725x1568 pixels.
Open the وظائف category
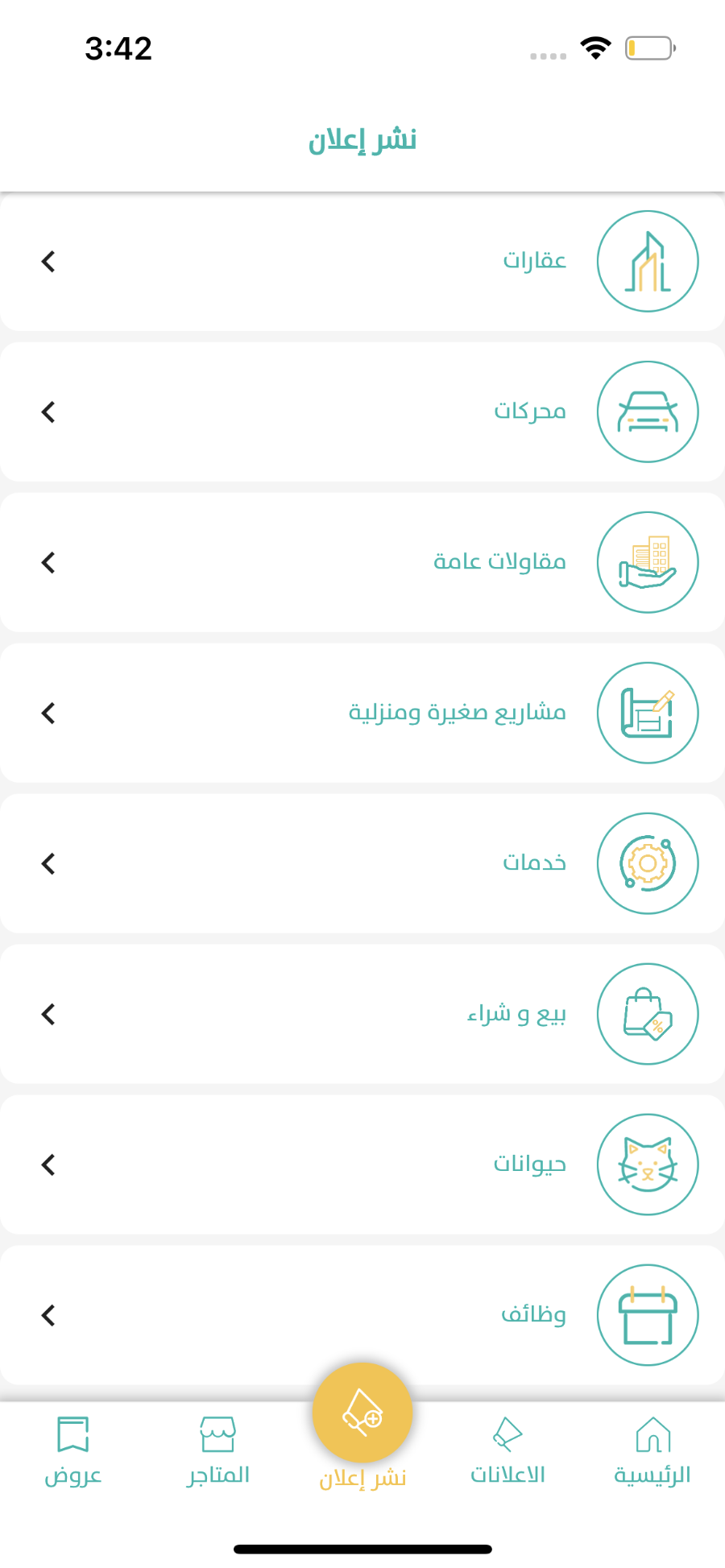(x=362, y=1315)
